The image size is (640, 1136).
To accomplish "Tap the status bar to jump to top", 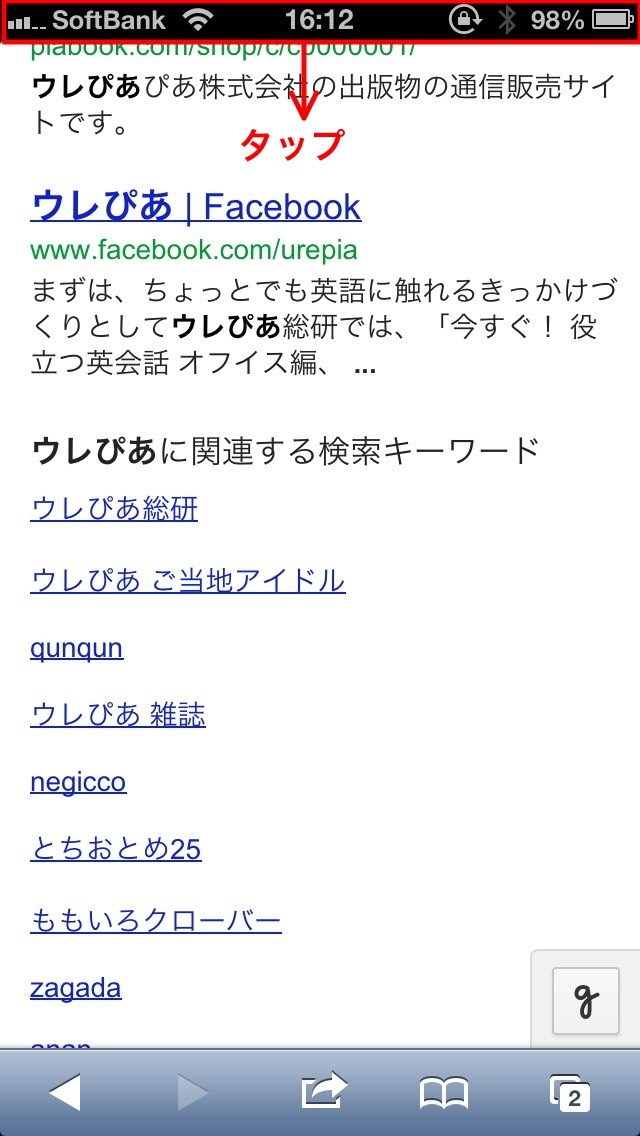I will coord(320,20).
